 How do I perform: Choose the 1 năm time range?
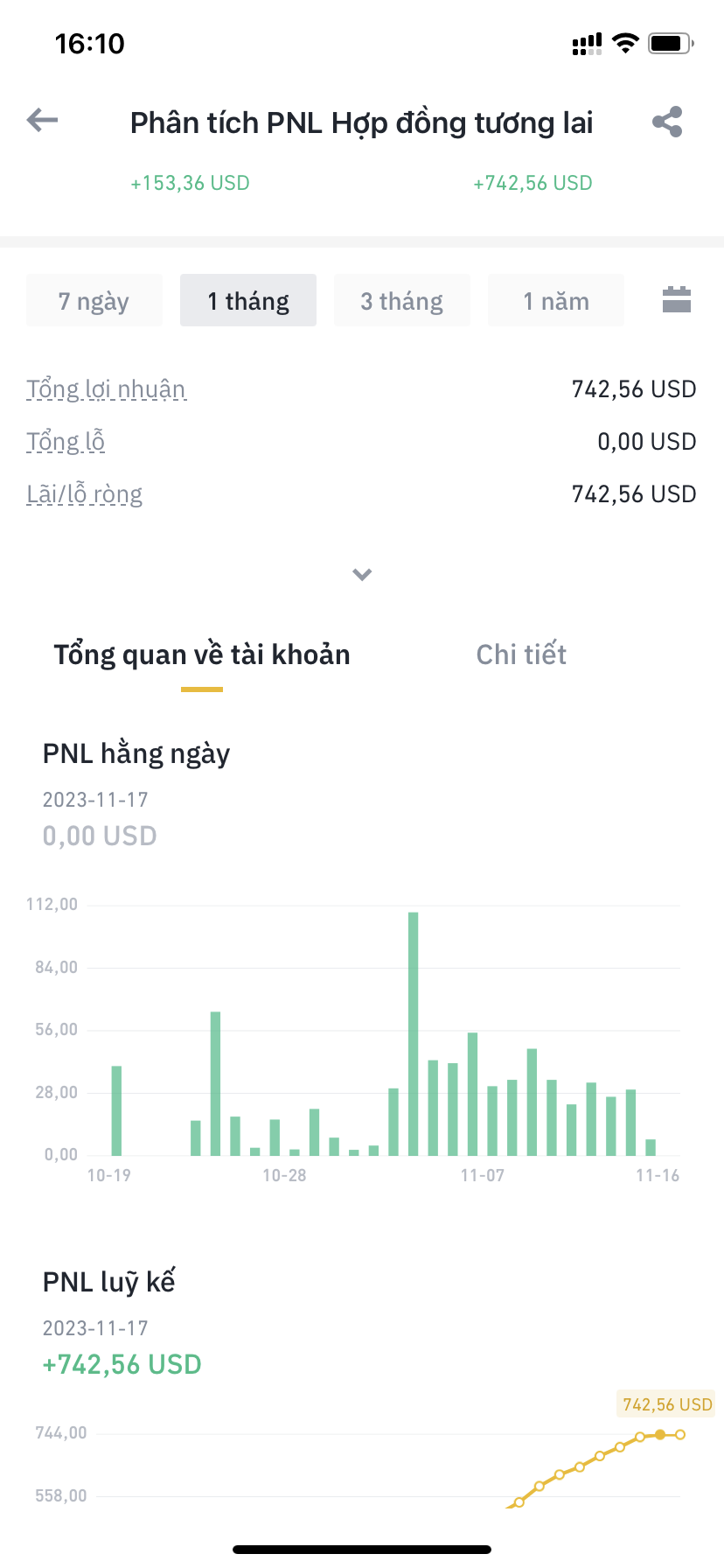coord(556,301)
